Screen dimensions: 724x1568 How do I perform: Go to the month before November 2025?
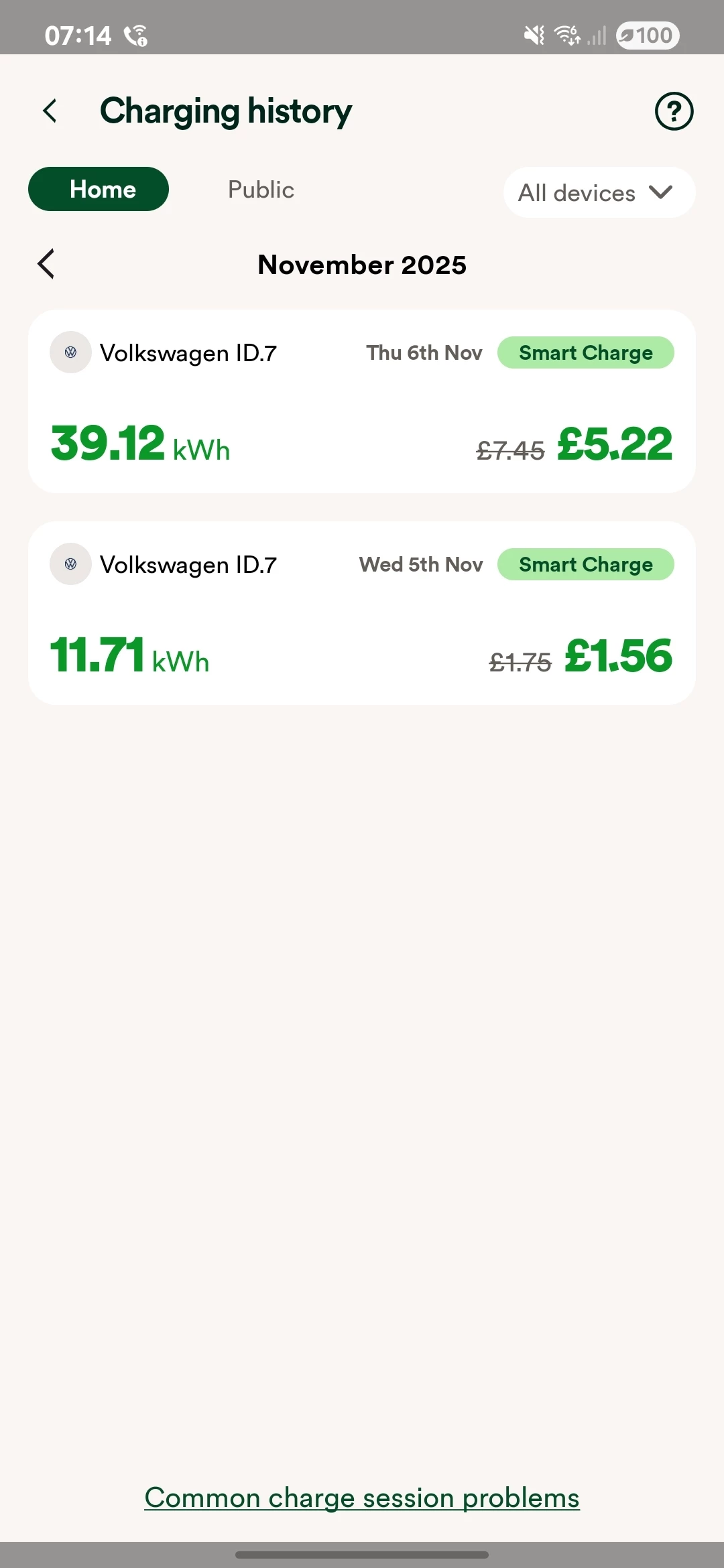[x=46, y=264]
